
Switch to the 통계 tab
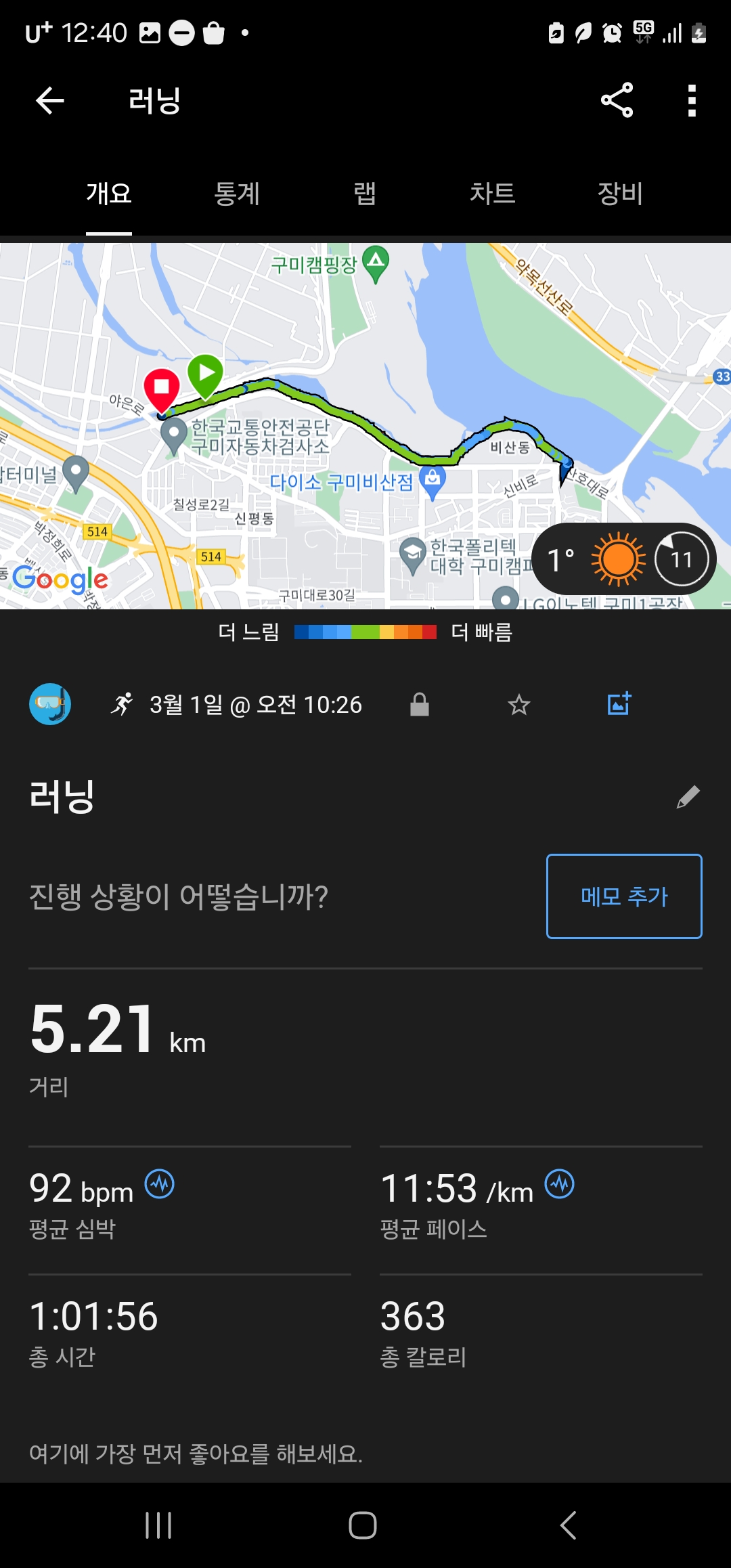(x=237, y=194)
